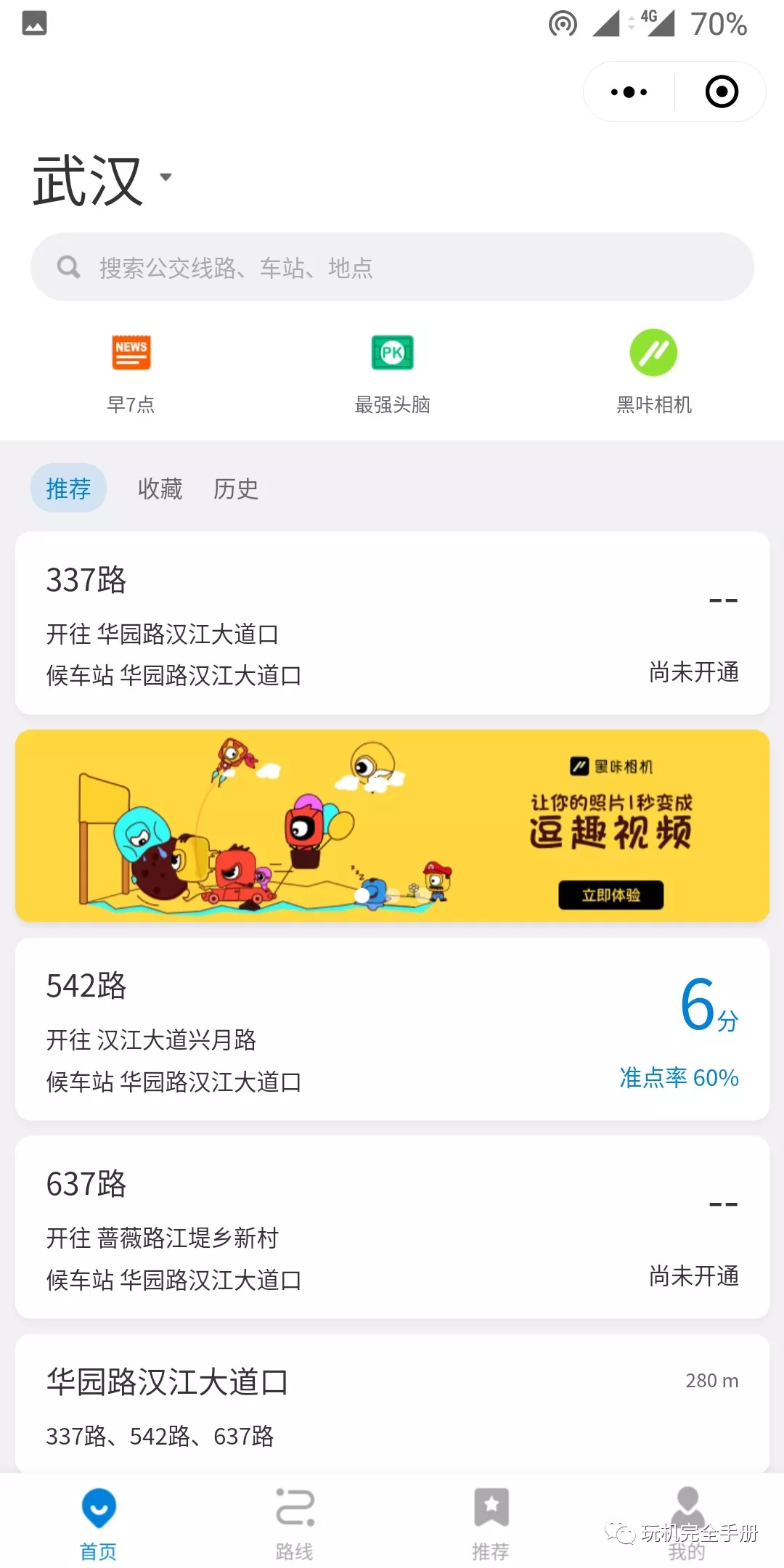Open the 武汉 city dropdown
Screen dimensions: 784x1568
(x=102, y=181)
